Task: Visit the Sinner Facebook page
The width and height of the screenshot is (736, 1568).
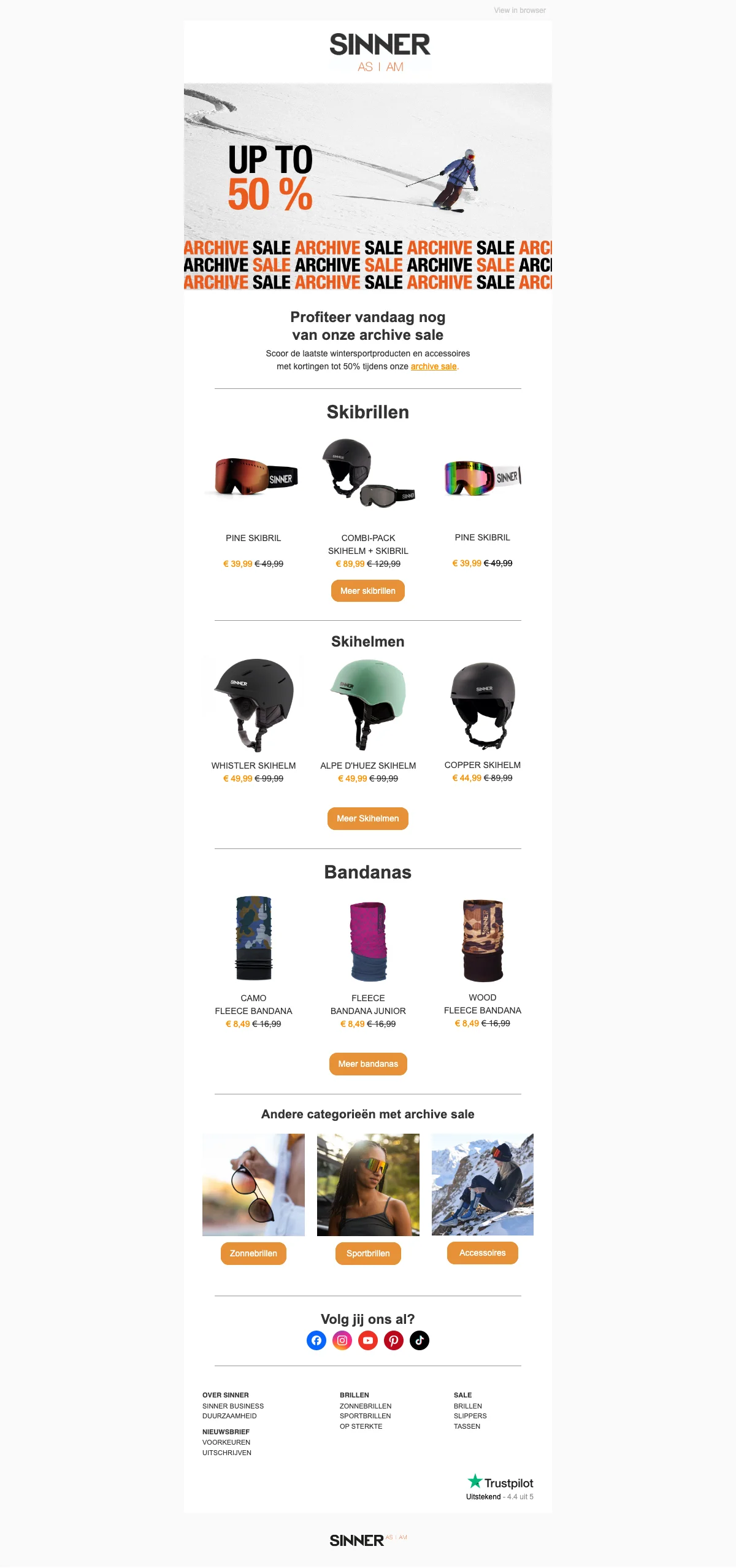Action: [x=316, y=1340]
